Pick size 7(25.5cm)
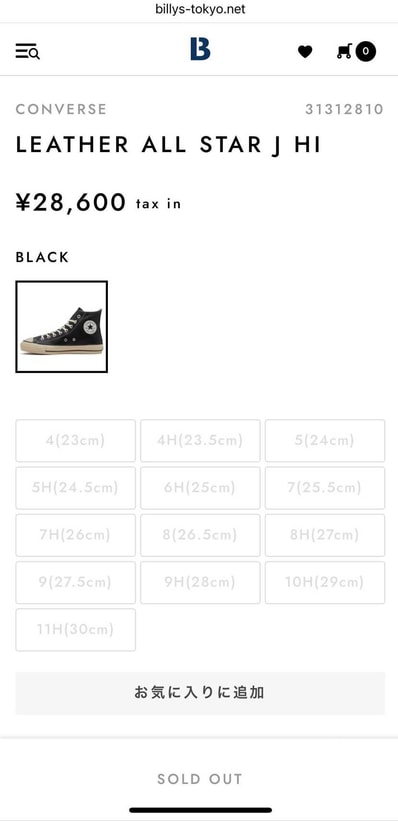The height and width of the screenshot is (821, 398). pyautogui.click(x=325, y=488)
